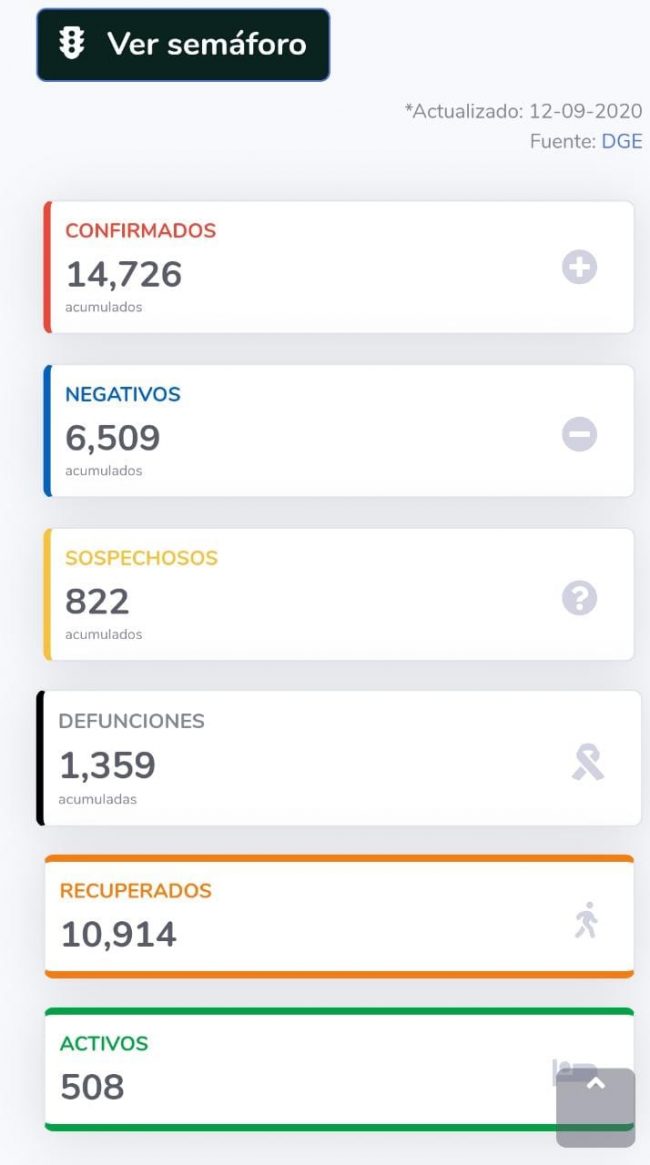Follow the DGE source link

[621, 142]
